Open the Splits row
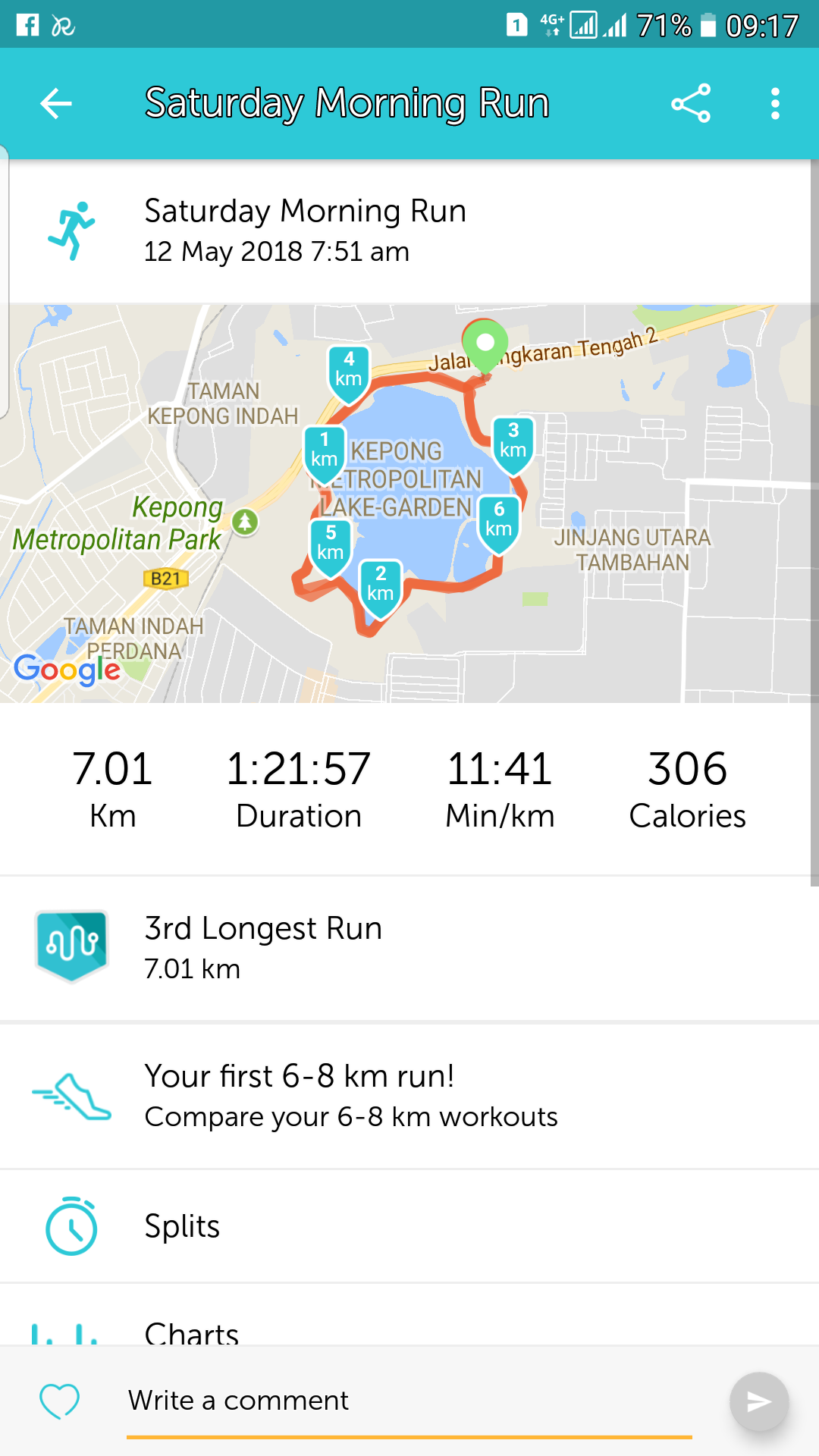This screenshot has width=819, height=1456. 409,1226
